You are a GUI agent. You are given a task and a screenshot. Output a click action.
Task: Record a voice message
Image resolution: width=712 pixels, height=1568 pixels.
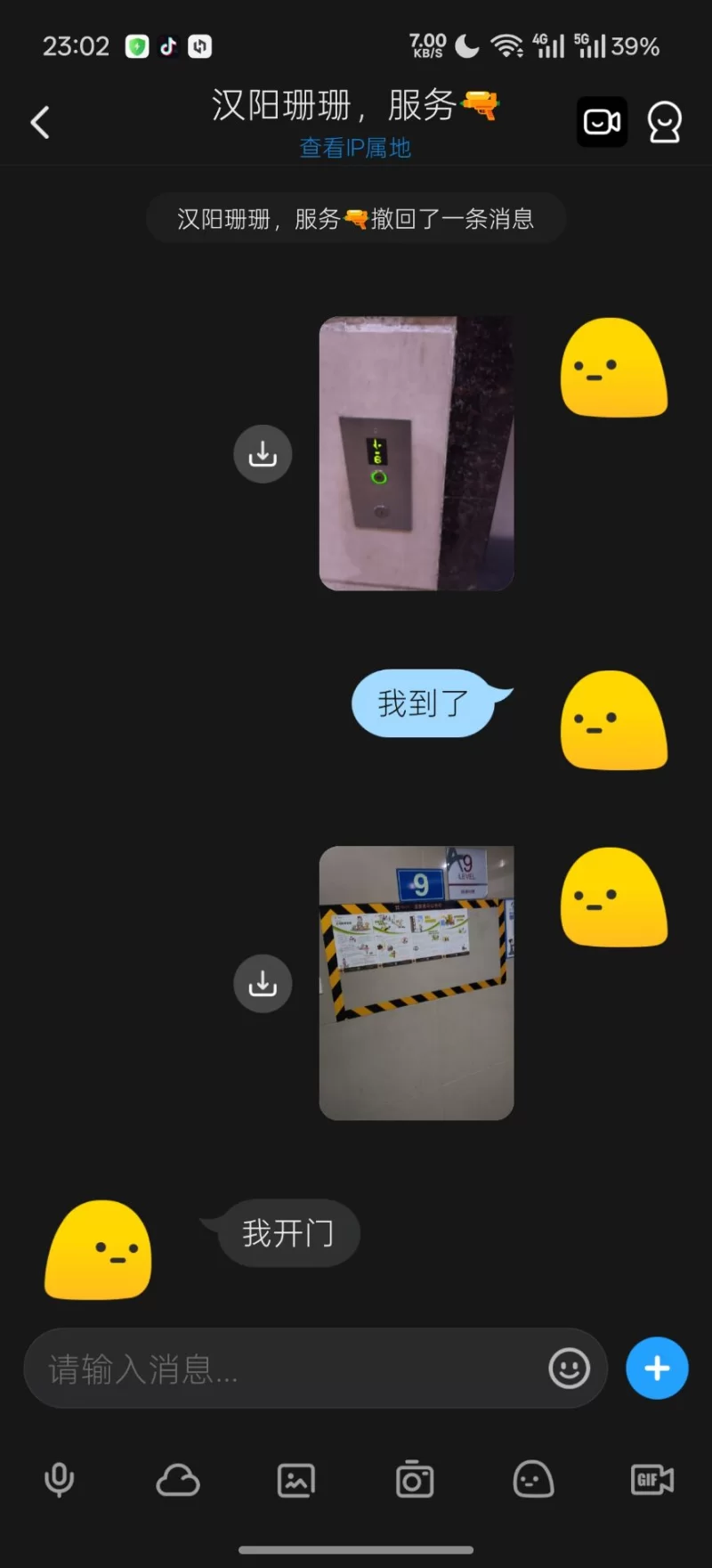point(60,1480)
